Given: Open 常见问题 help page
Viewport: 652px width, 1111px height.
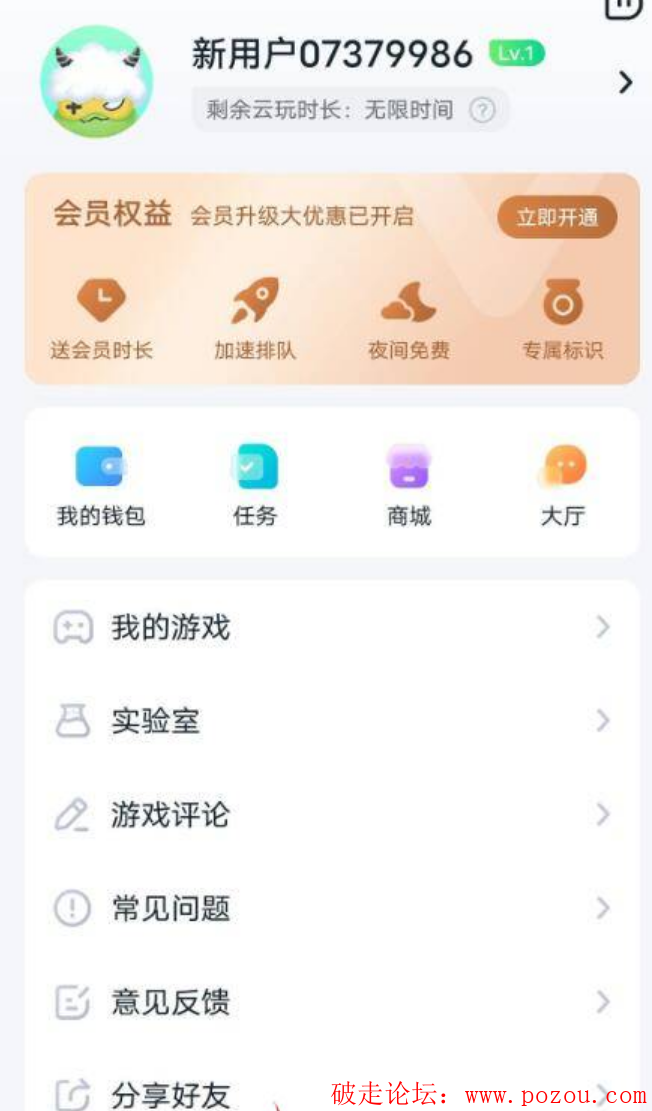Looking at the screenshot, I should point(330,908).
